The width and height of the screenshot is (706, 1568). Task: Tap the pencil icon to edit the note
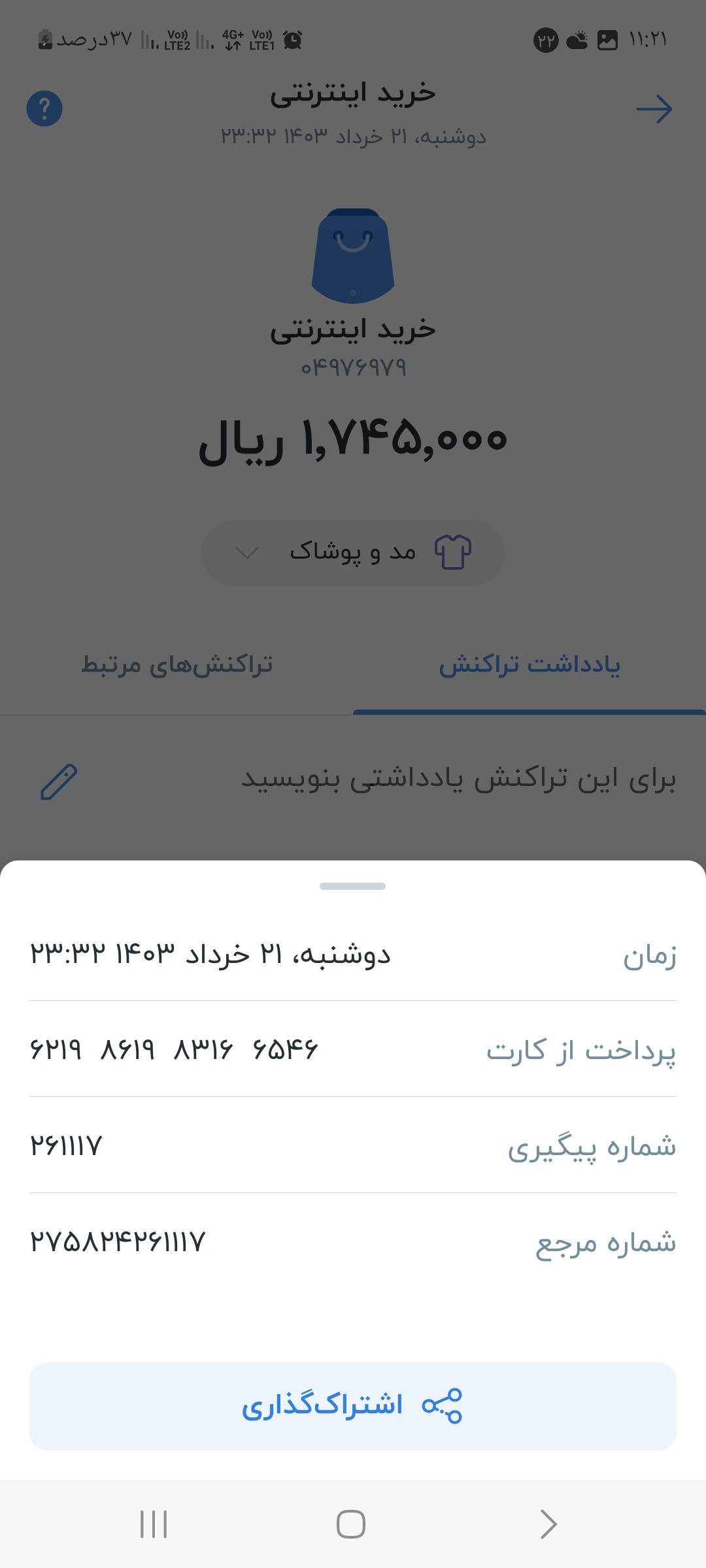point(59,781)
